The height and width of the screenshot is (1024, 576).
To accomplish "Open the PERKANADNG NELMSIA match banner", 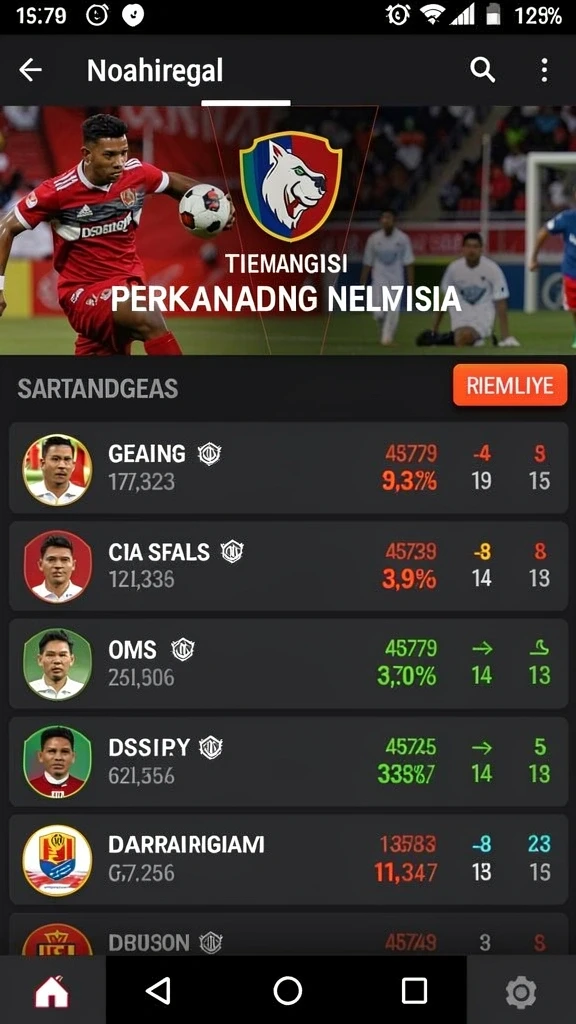I will tap(288, 230).
